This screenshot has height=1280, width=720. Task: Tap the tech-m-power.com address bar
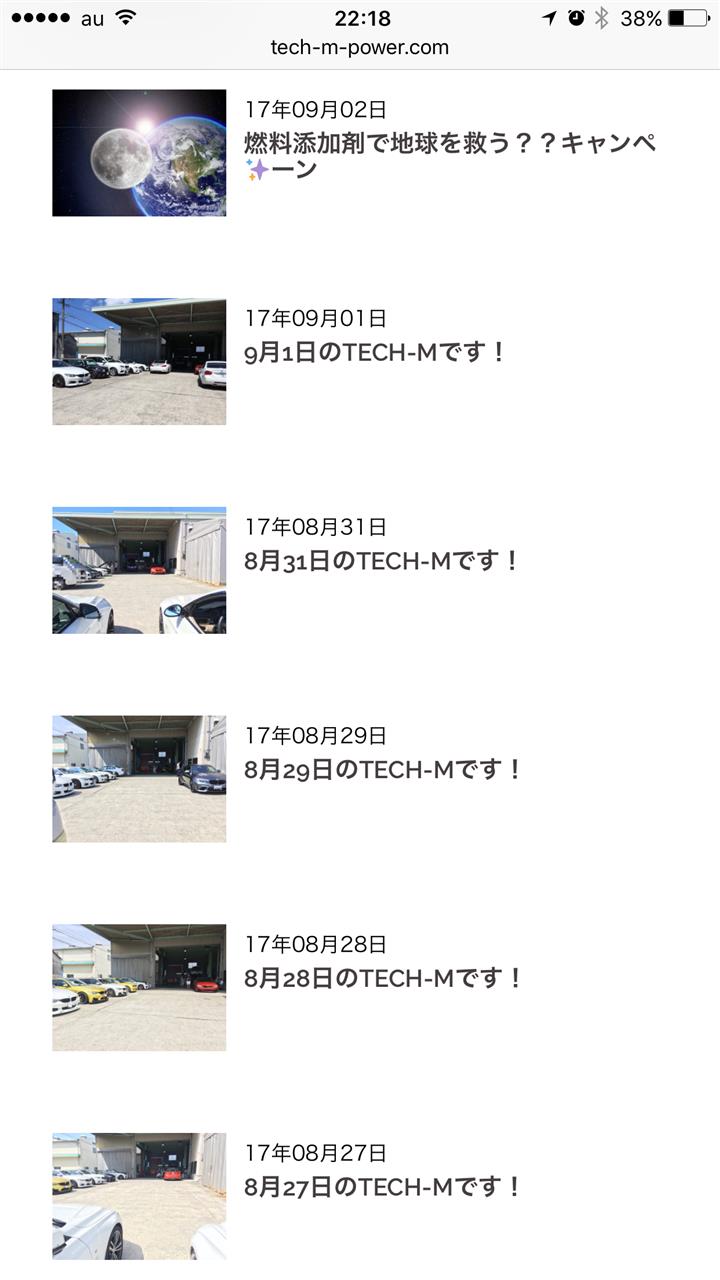(360, 47)
